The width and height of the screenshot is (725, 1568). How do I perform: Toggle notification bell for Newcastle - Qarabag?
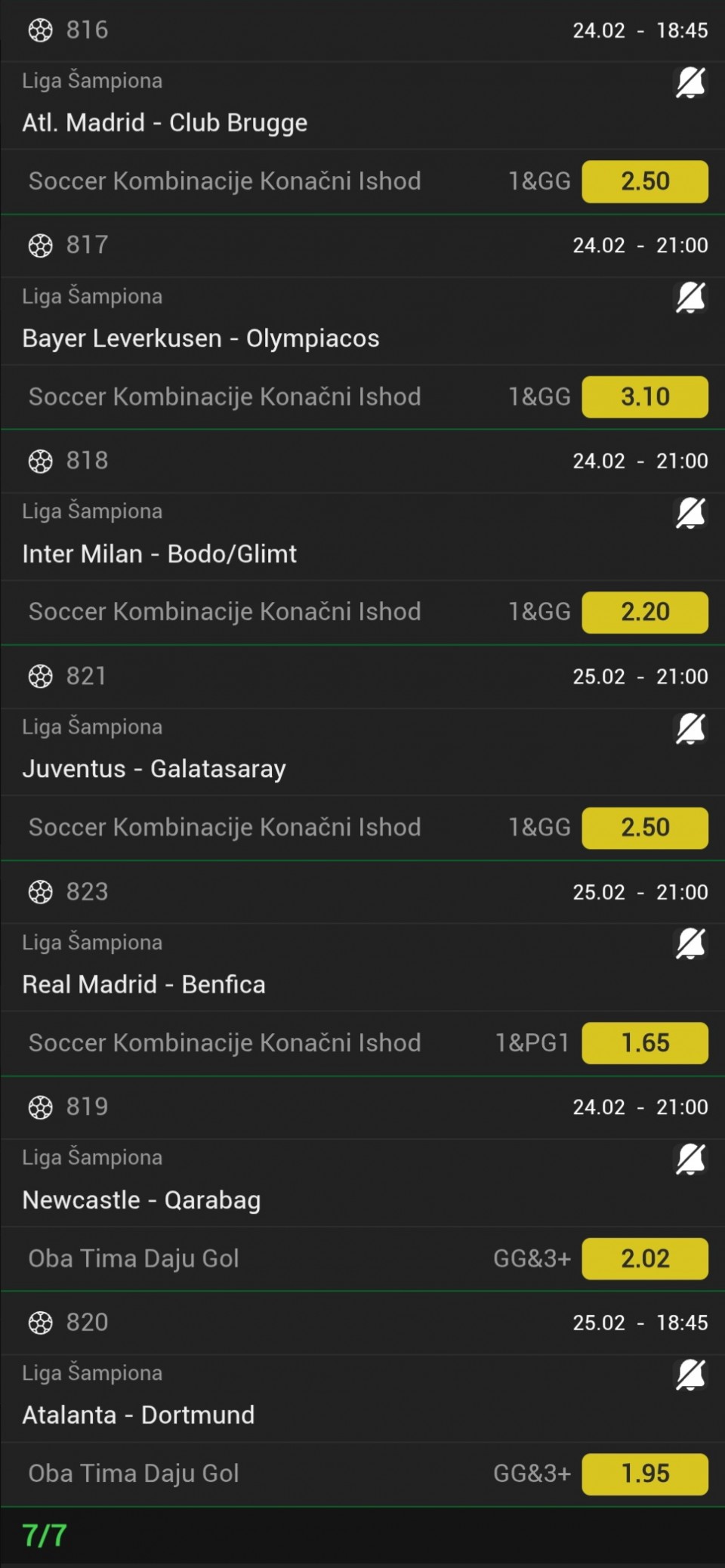click(x=690, y=1159)
